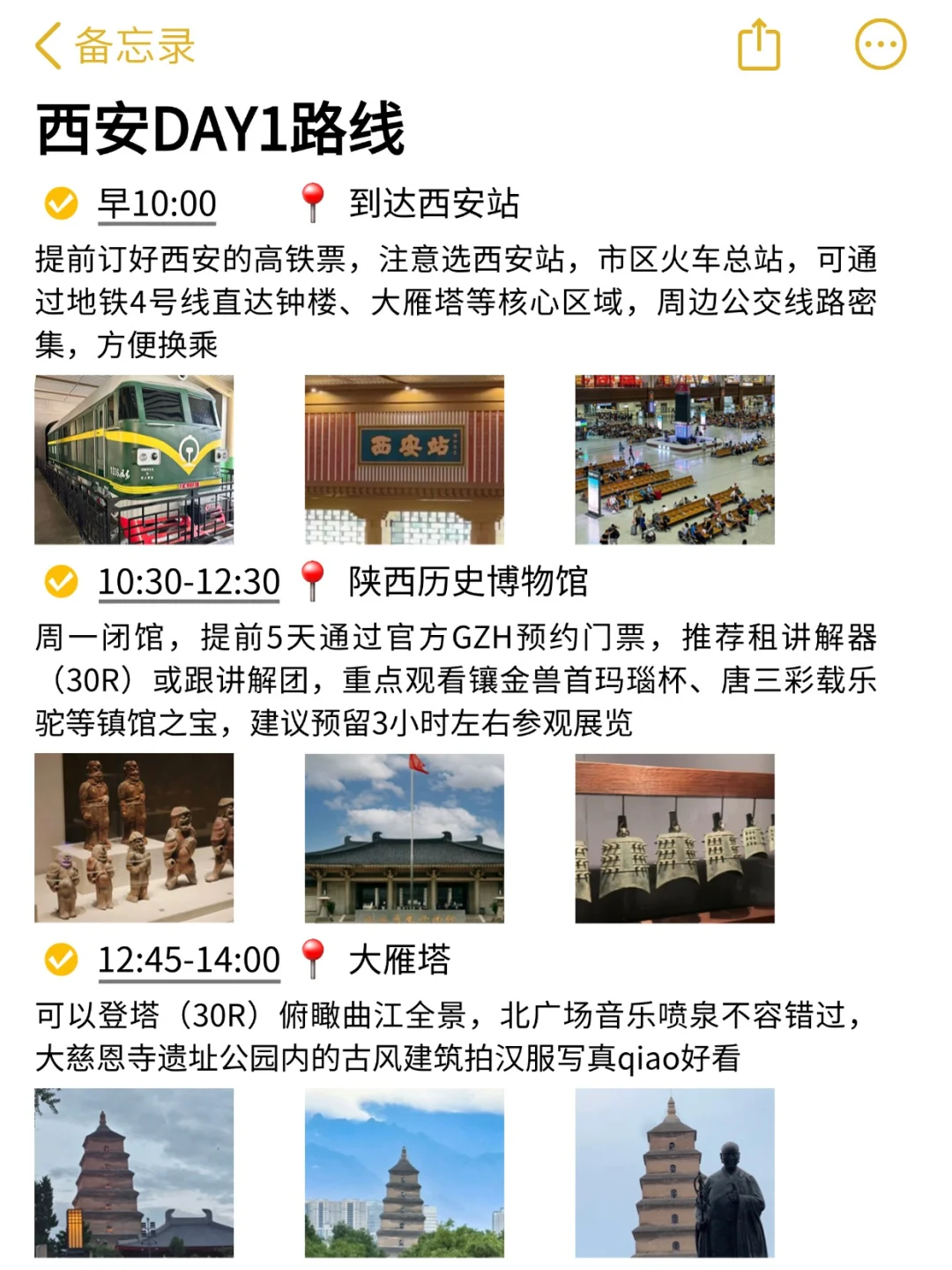952x1270 pixels.
Task: Tap the yellow checkmark badge before 早10:00
Action: tap(58, 201)
